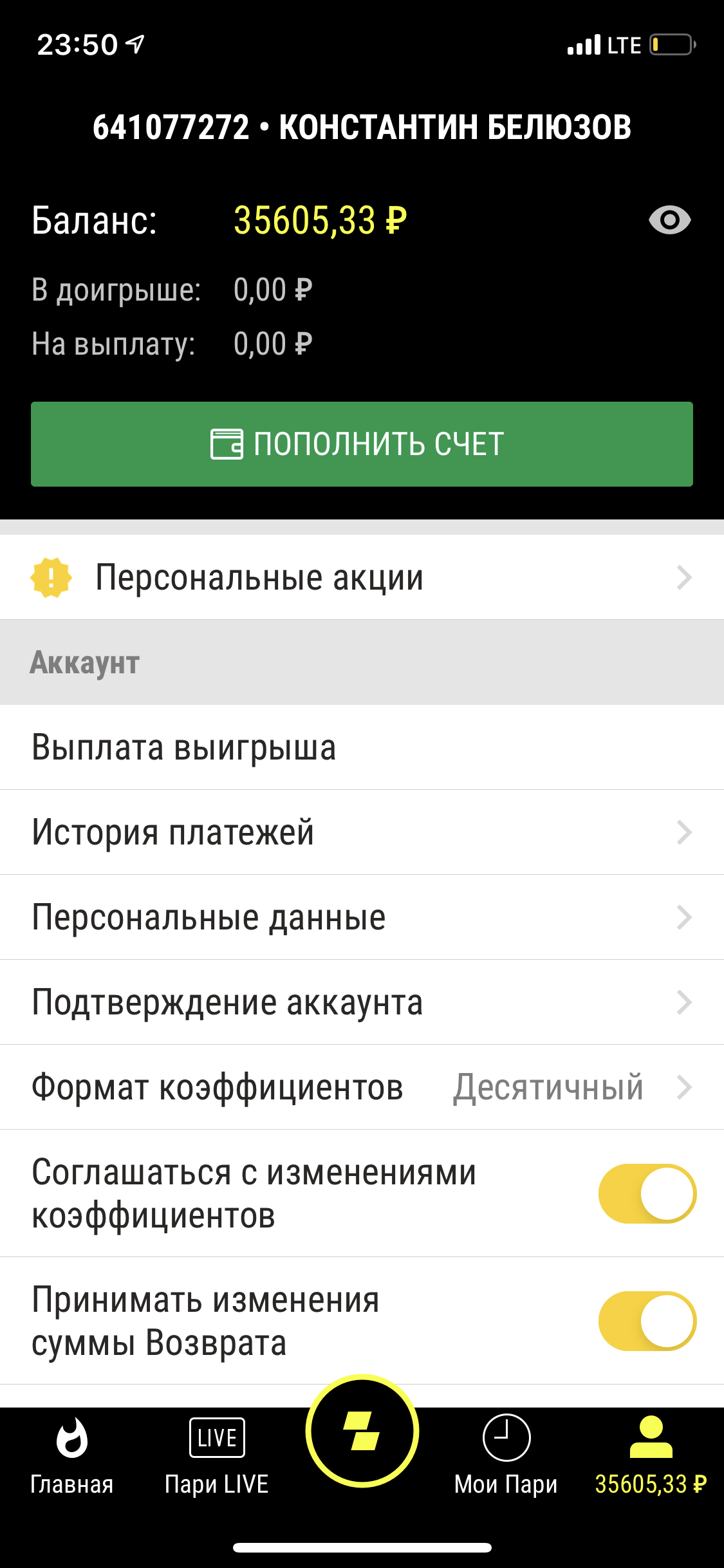724x1568 pixels.
Task: Open Персональные акции
Action: pos(362,577)
